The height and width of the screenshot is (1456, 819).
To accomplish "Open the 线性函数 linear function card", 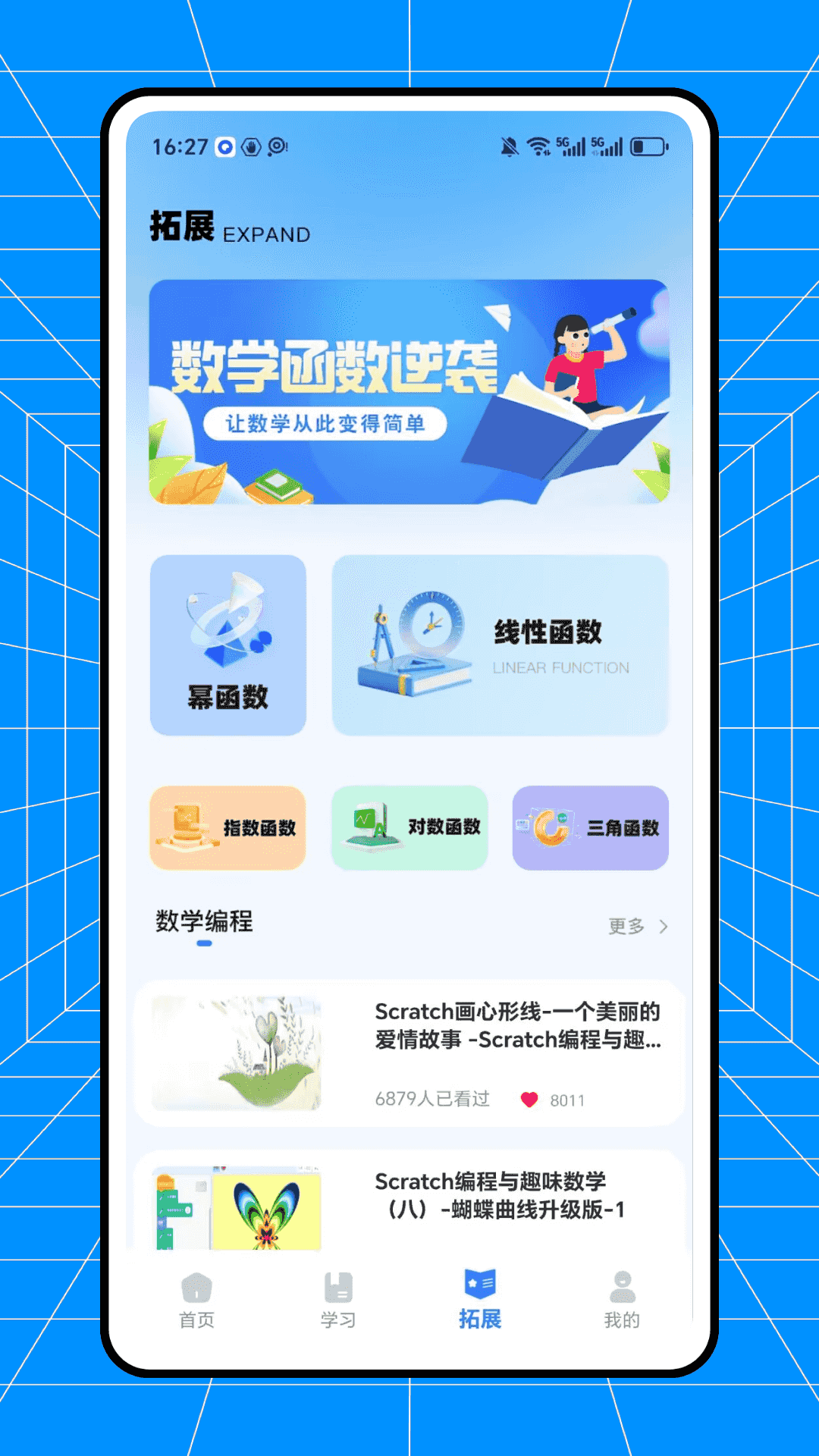I will (x=500, y=645).
